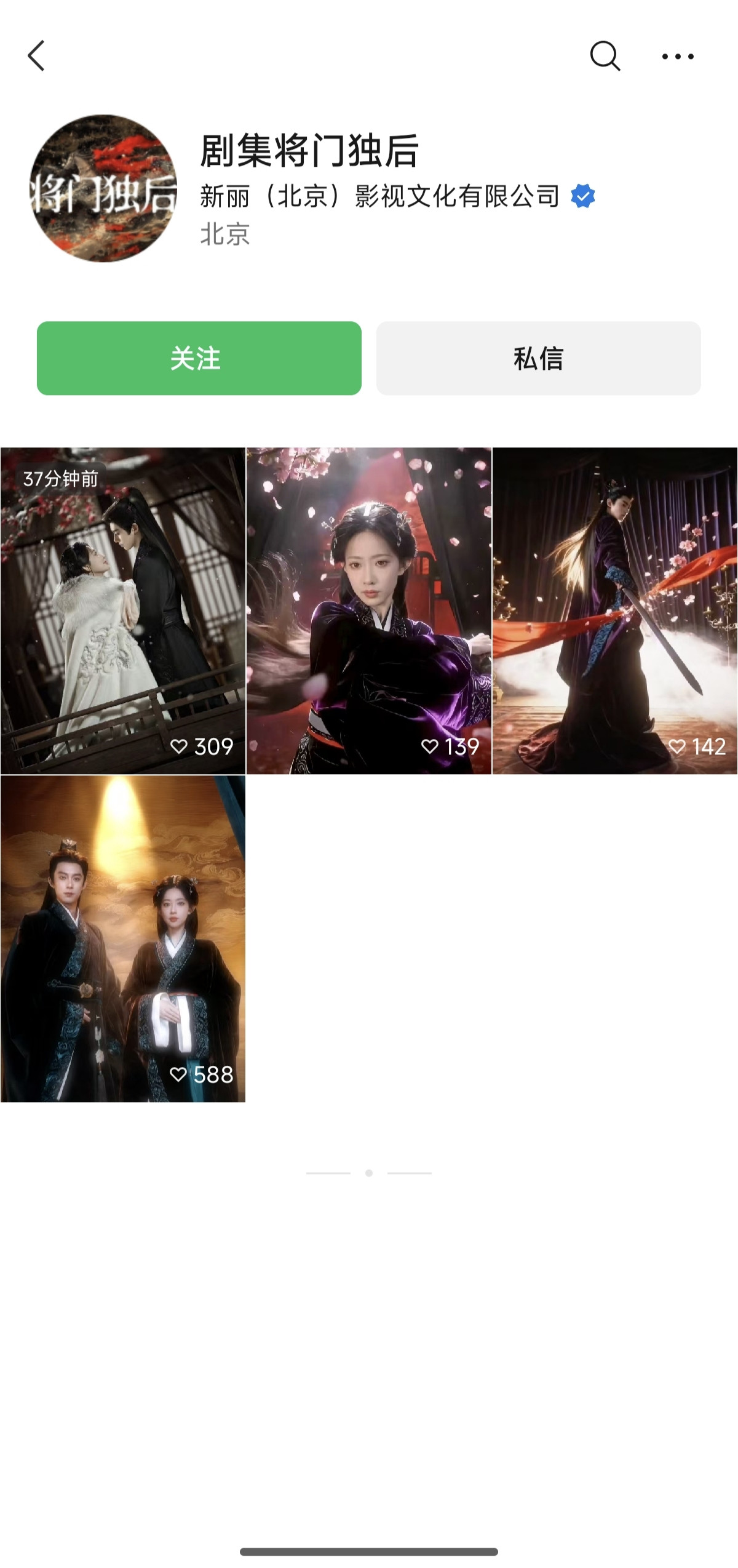Open the video posted 37分钟前 with 309 likes
Screen dimensions: 738x1568
[x=123, y=610]
